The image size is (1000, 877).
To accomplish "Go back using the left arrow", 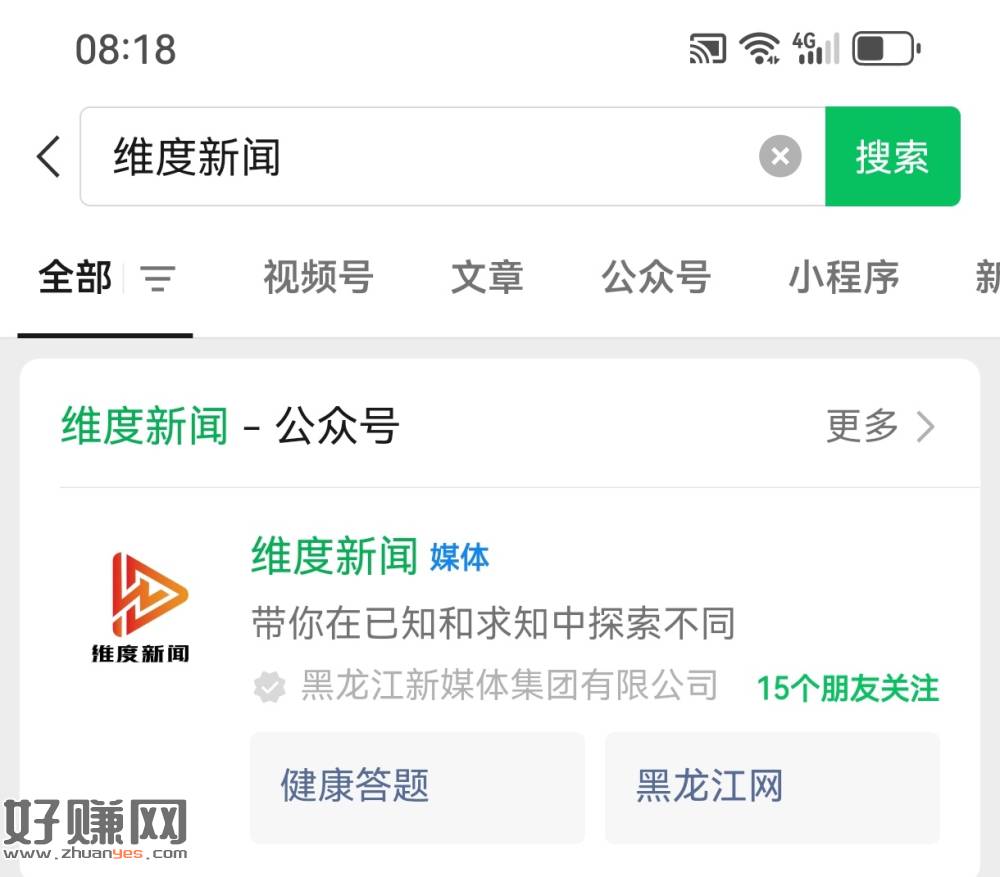I will click(48, 157).
